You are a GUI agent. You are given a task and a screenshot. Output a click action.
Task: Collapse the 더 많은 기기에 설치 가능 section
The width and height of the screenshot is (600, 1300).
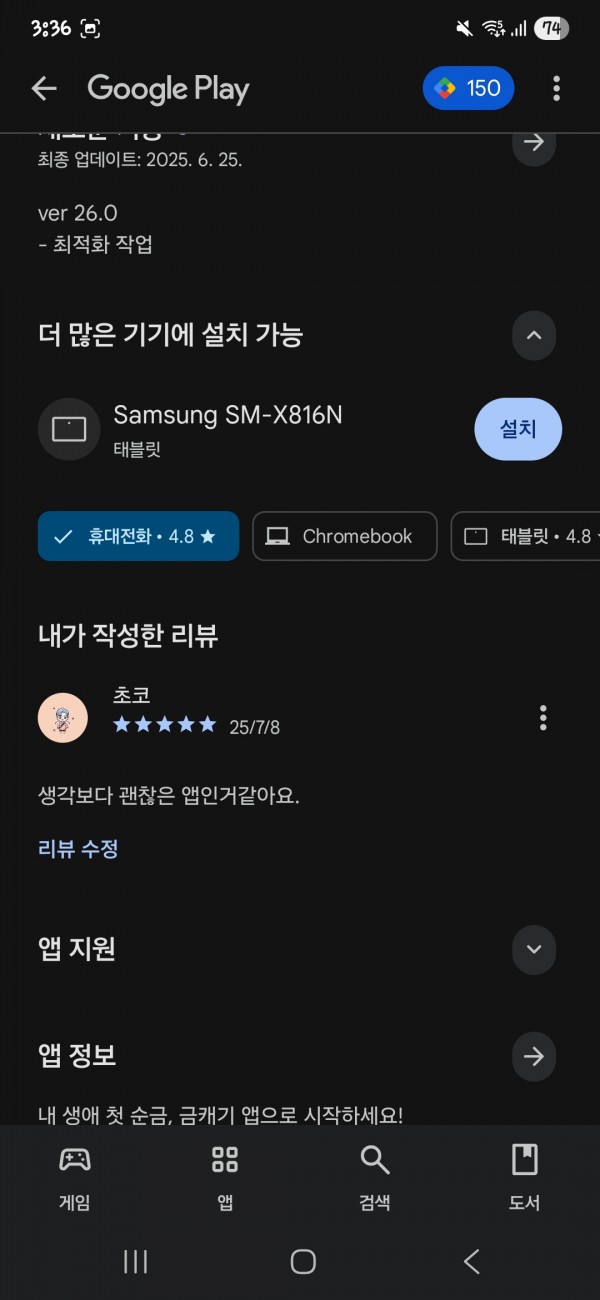coord(534,335)
